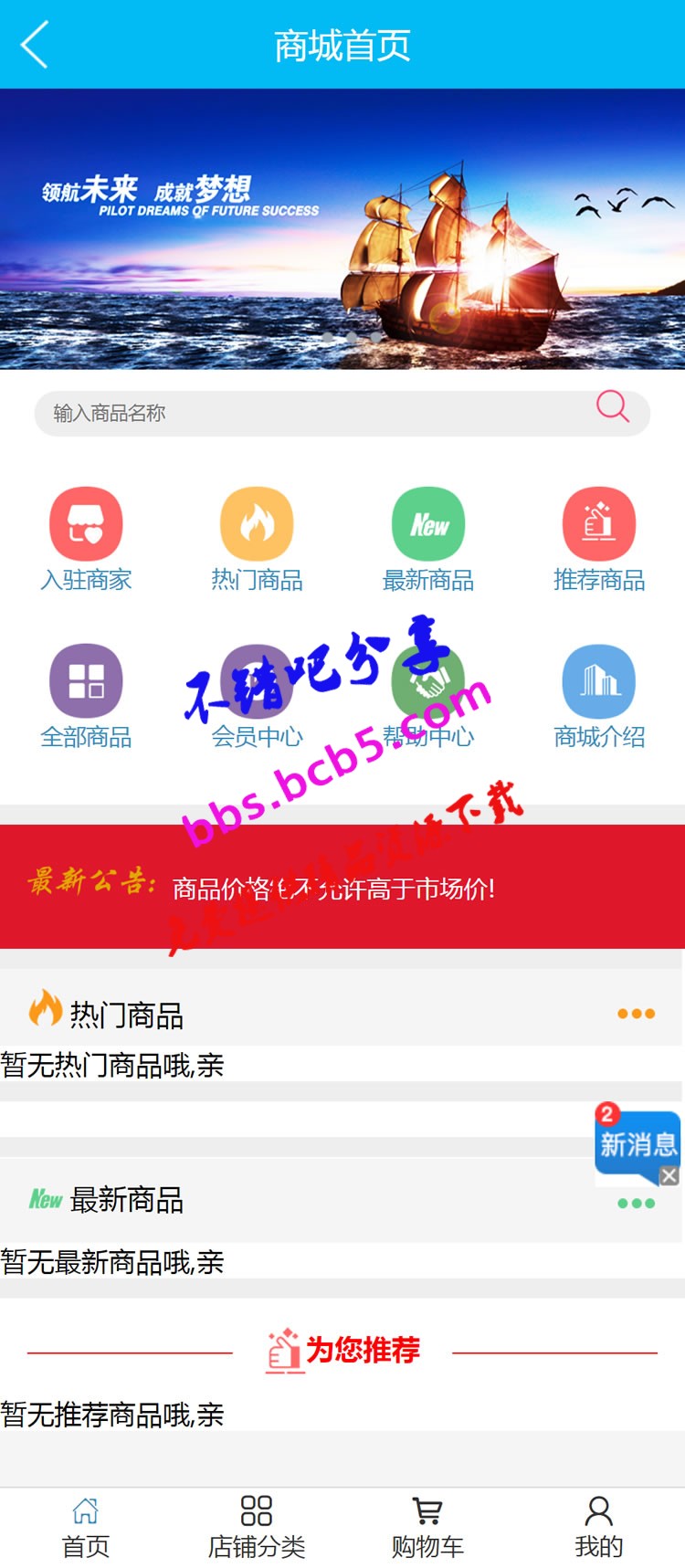Viewport: 685px width, 1568px height.
Task: Open the sailing ship banner
Action: 342,228
